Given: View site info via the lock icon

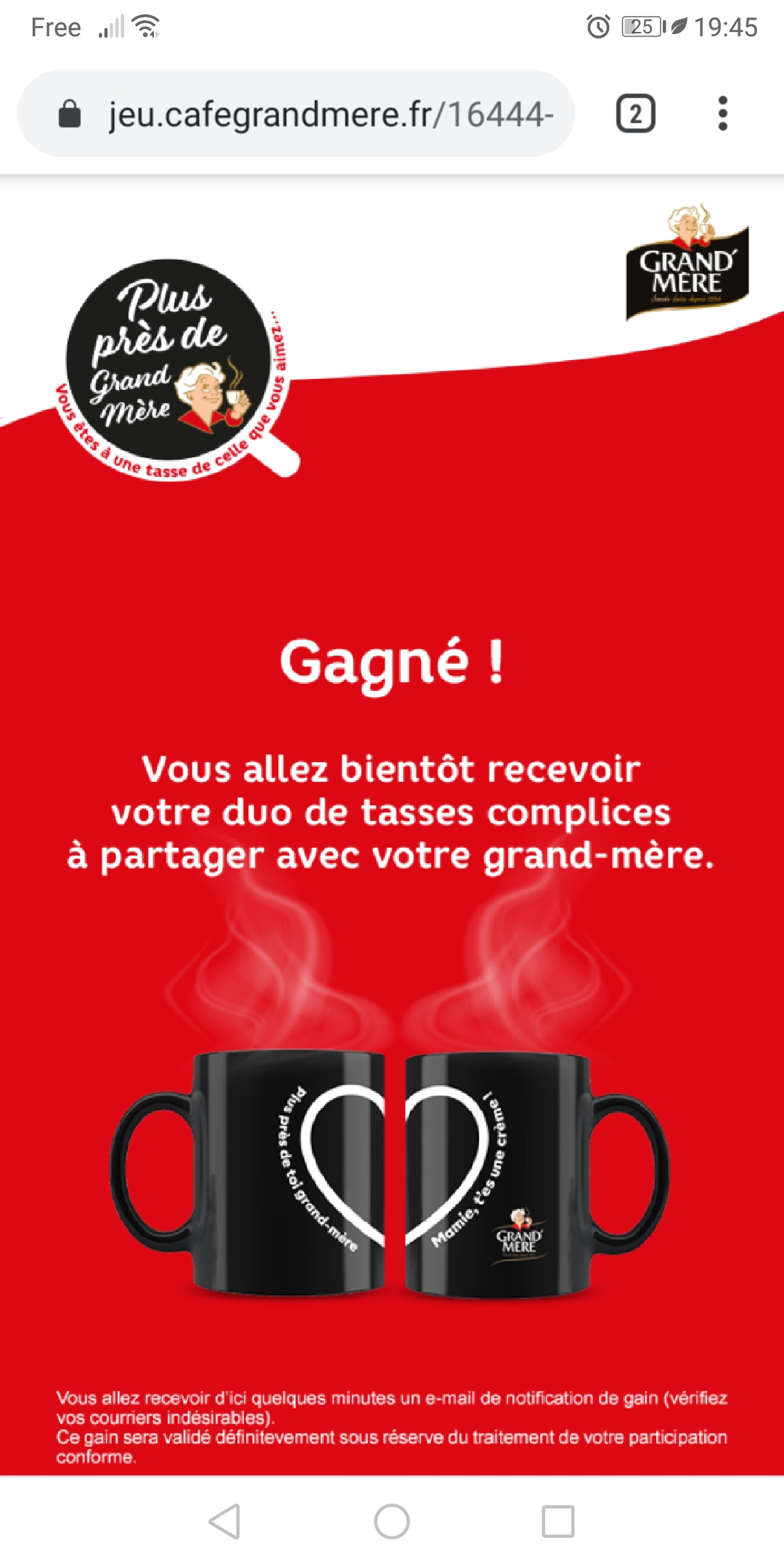Looking at the screenshot, I should 70,114.
